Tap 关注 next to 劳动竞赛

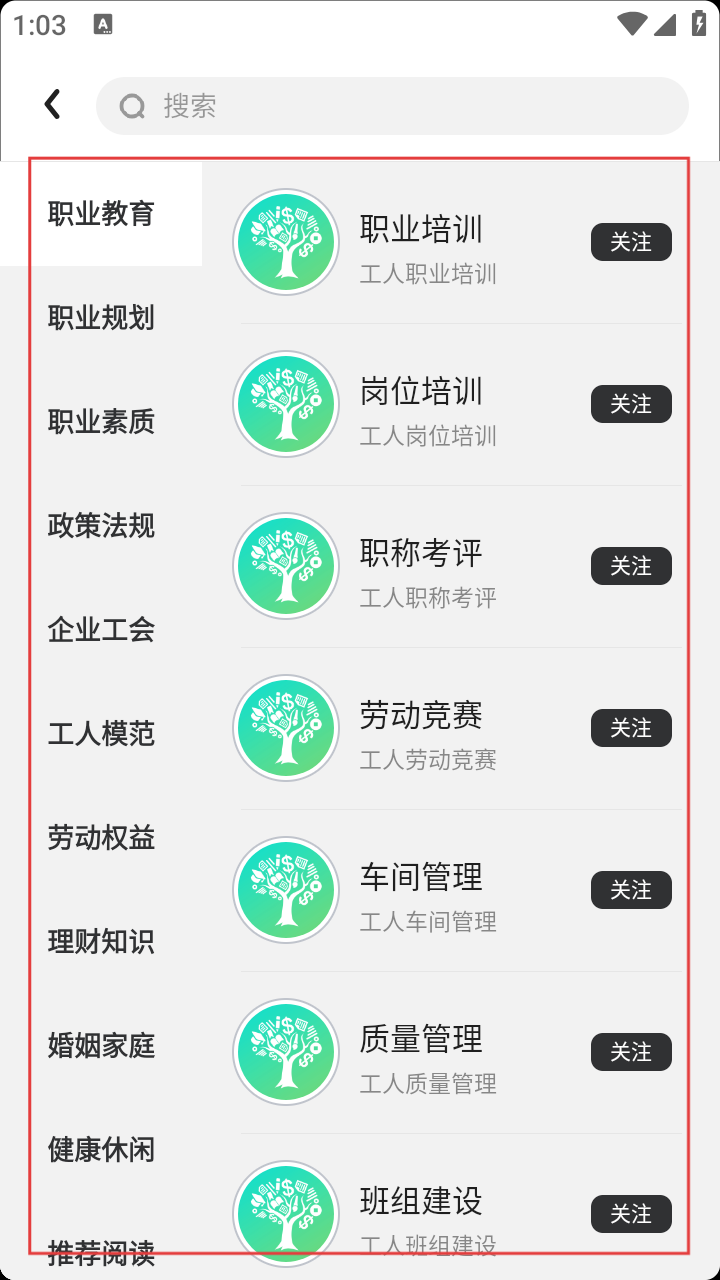coord(631,728)
